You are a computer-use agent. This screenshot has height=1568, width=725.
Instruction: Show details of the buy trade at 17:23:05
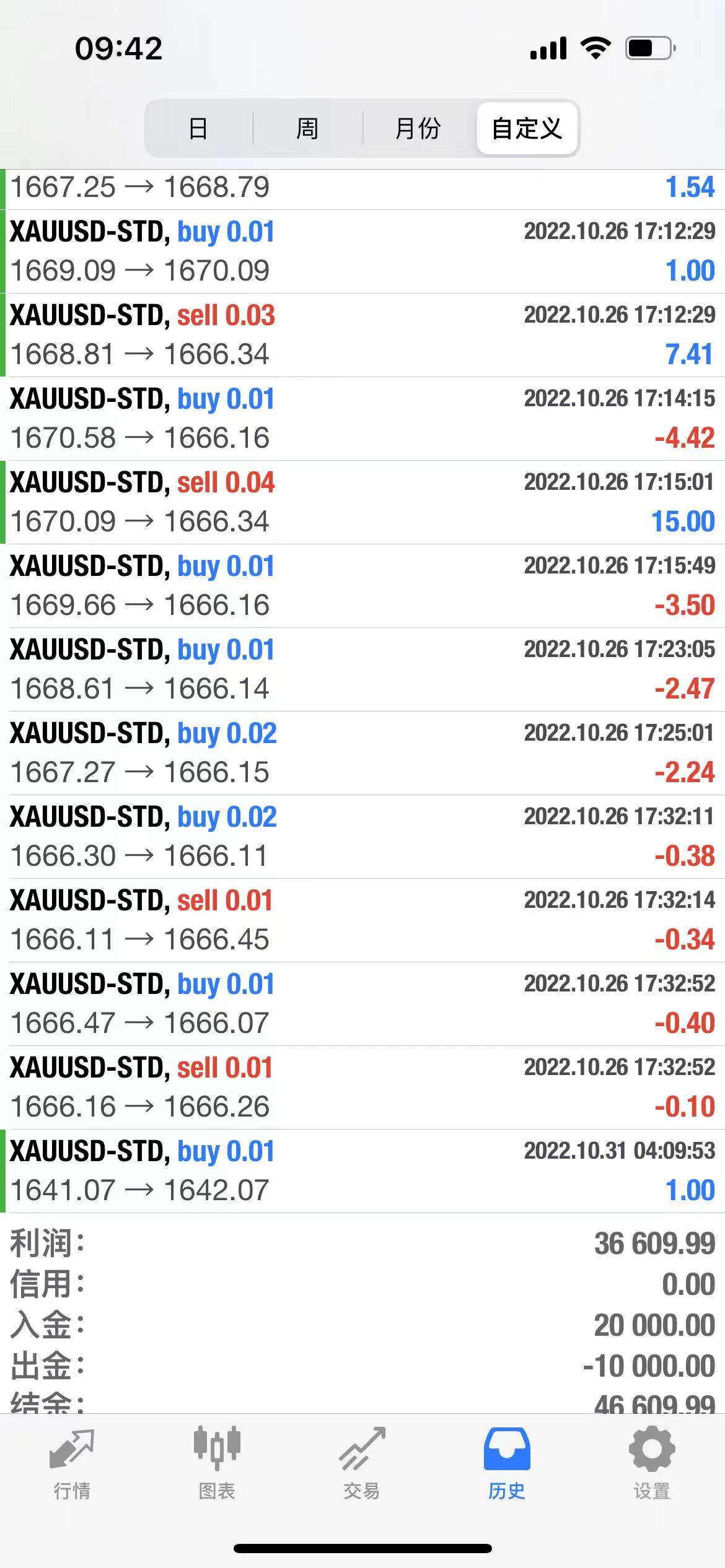(362, 669)
